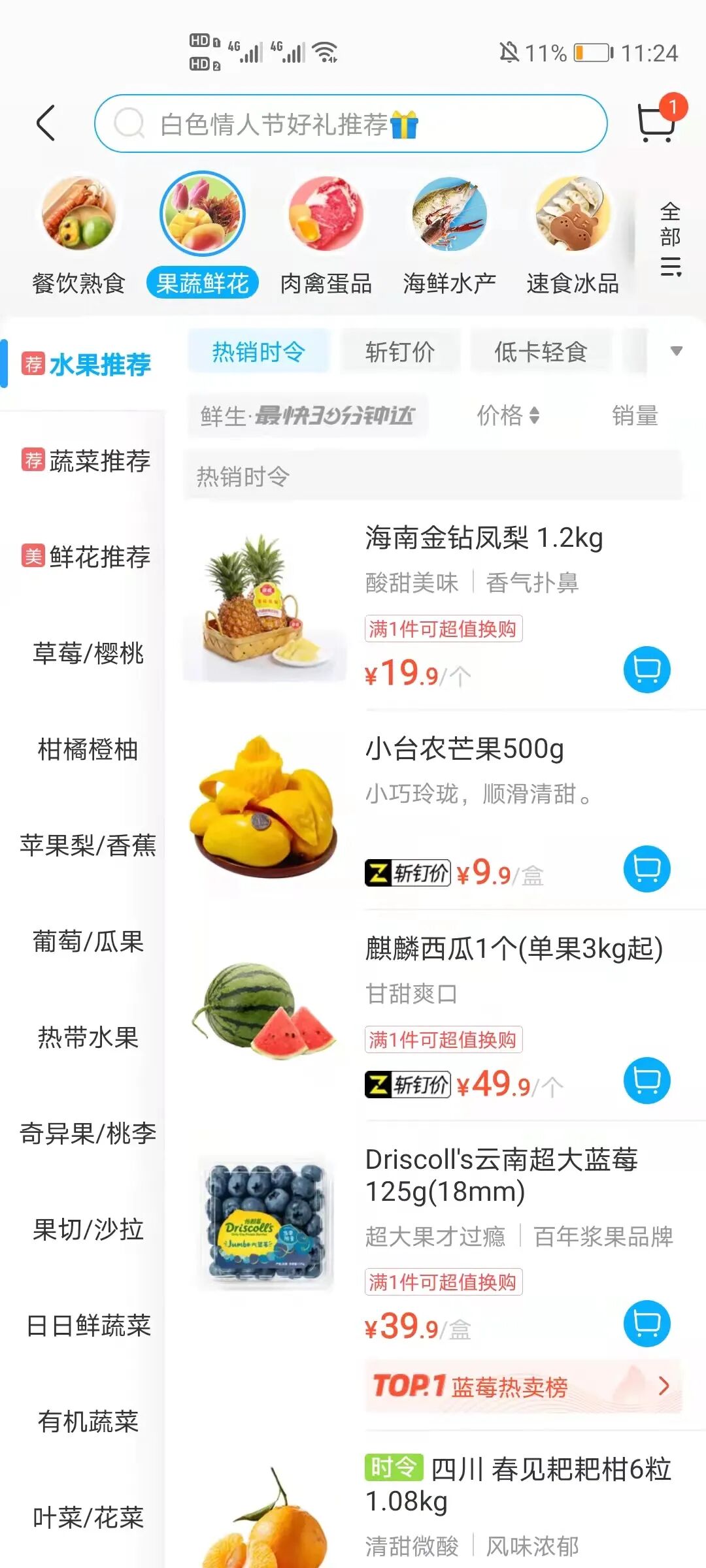Open the 麒麟西瓜 product details
Viewport: 706px width, 1568px height.
click(x=514, y=949)
